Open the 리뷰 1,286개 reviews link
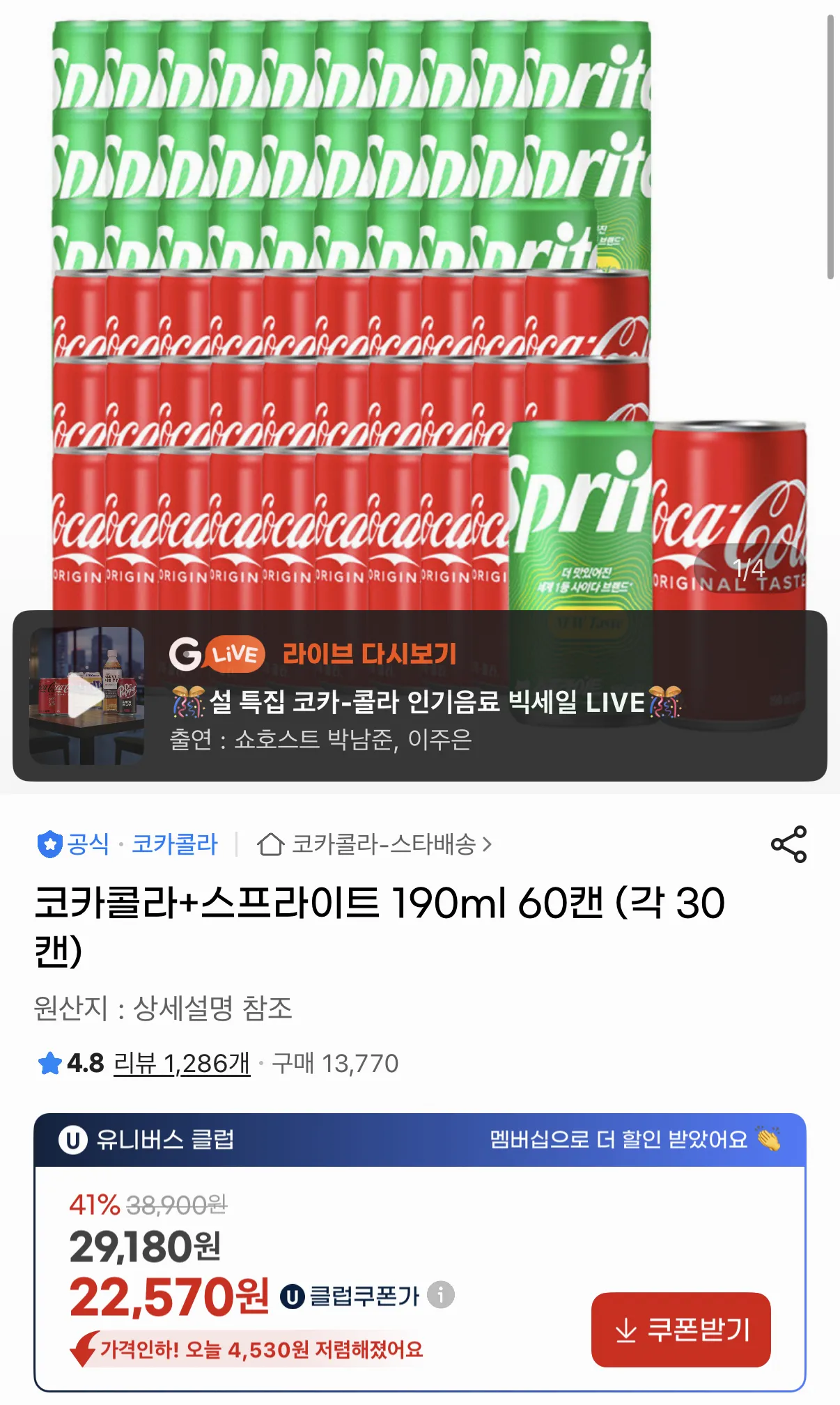Screen dimensions: 840x1405 [181, 1064]
